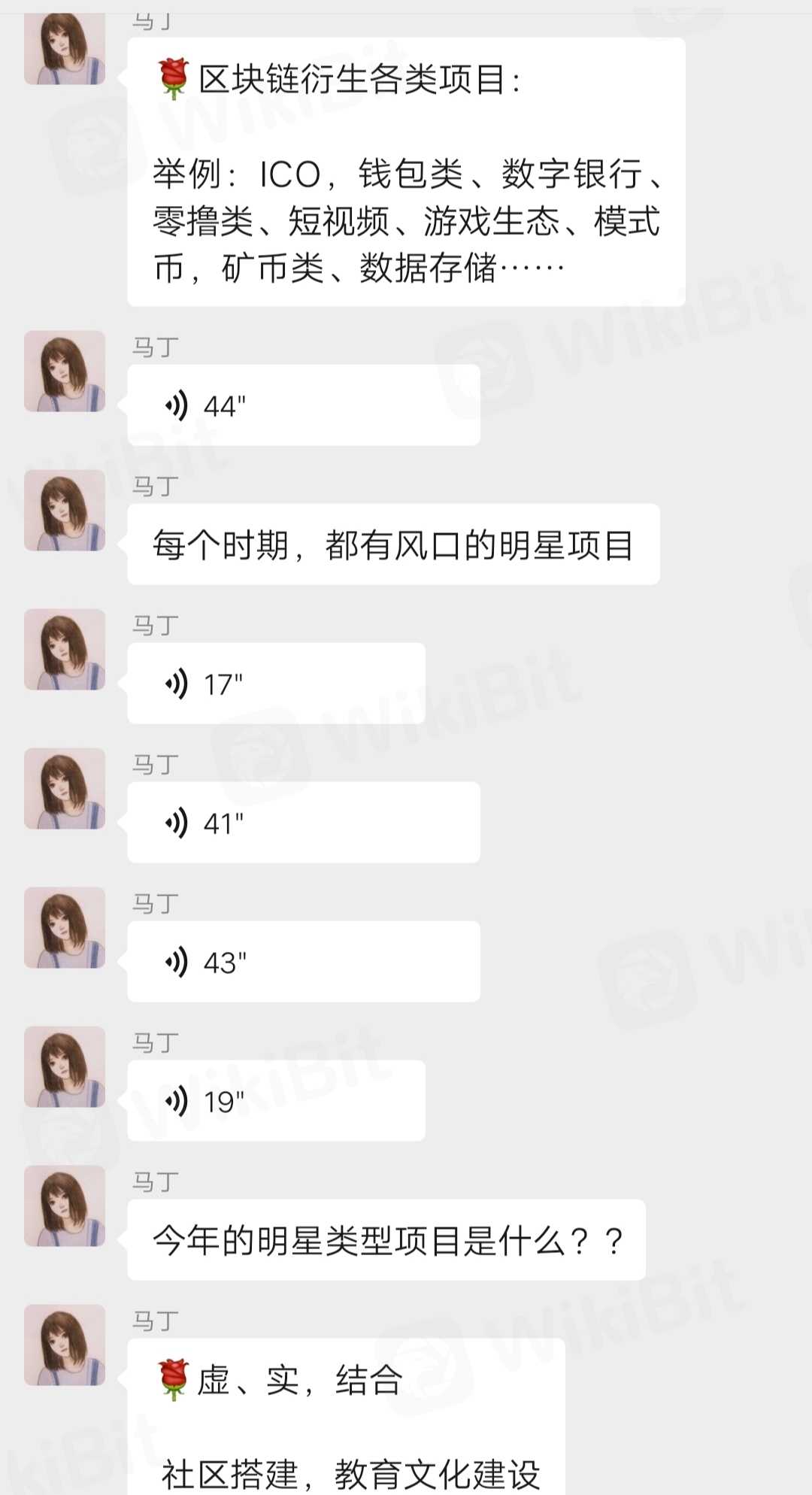
Task: Play the 43" voice message
Action: pyautogui.click(x=303, y=962)
